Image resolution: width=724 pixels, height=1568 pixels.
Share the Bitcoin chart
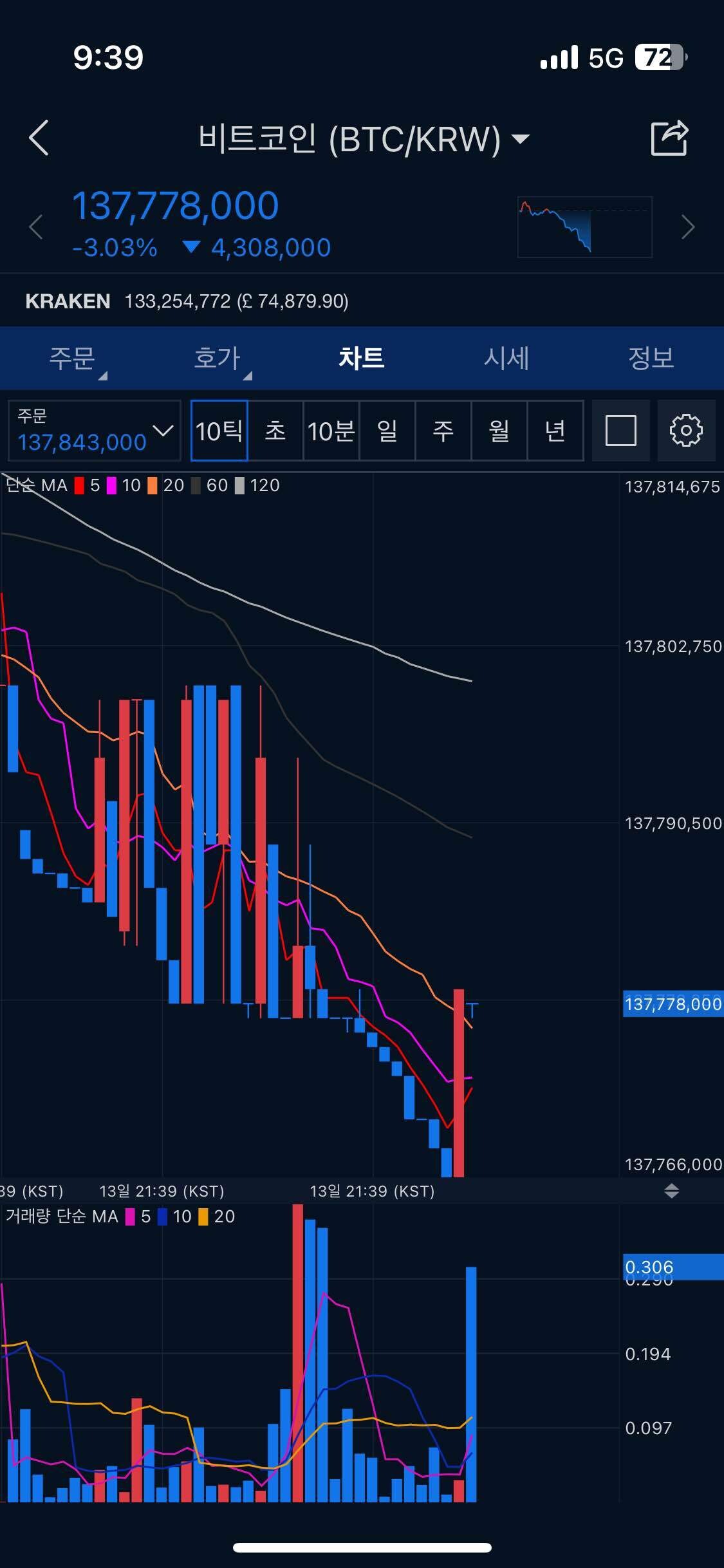pos(669,138)
